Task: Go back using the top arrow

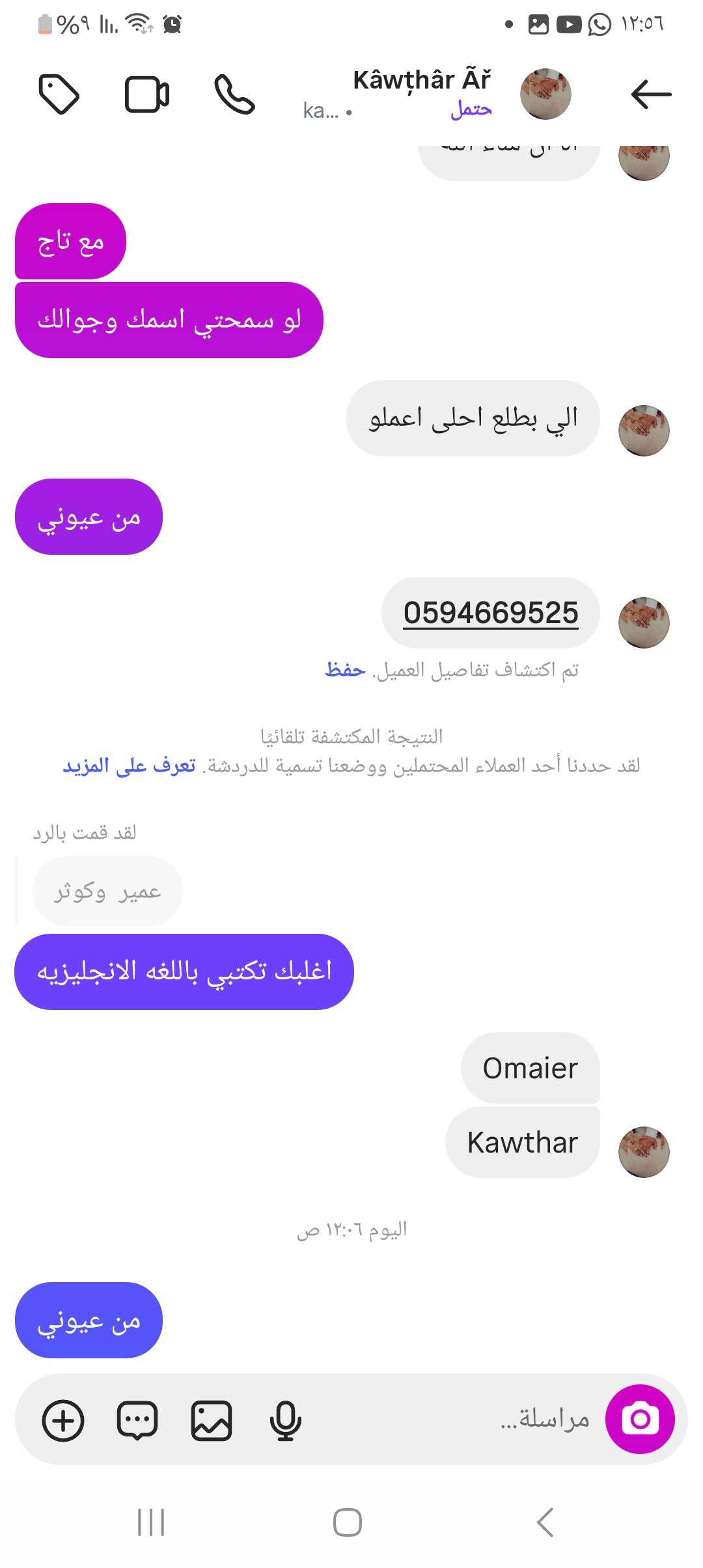Action: pos(651,94)
